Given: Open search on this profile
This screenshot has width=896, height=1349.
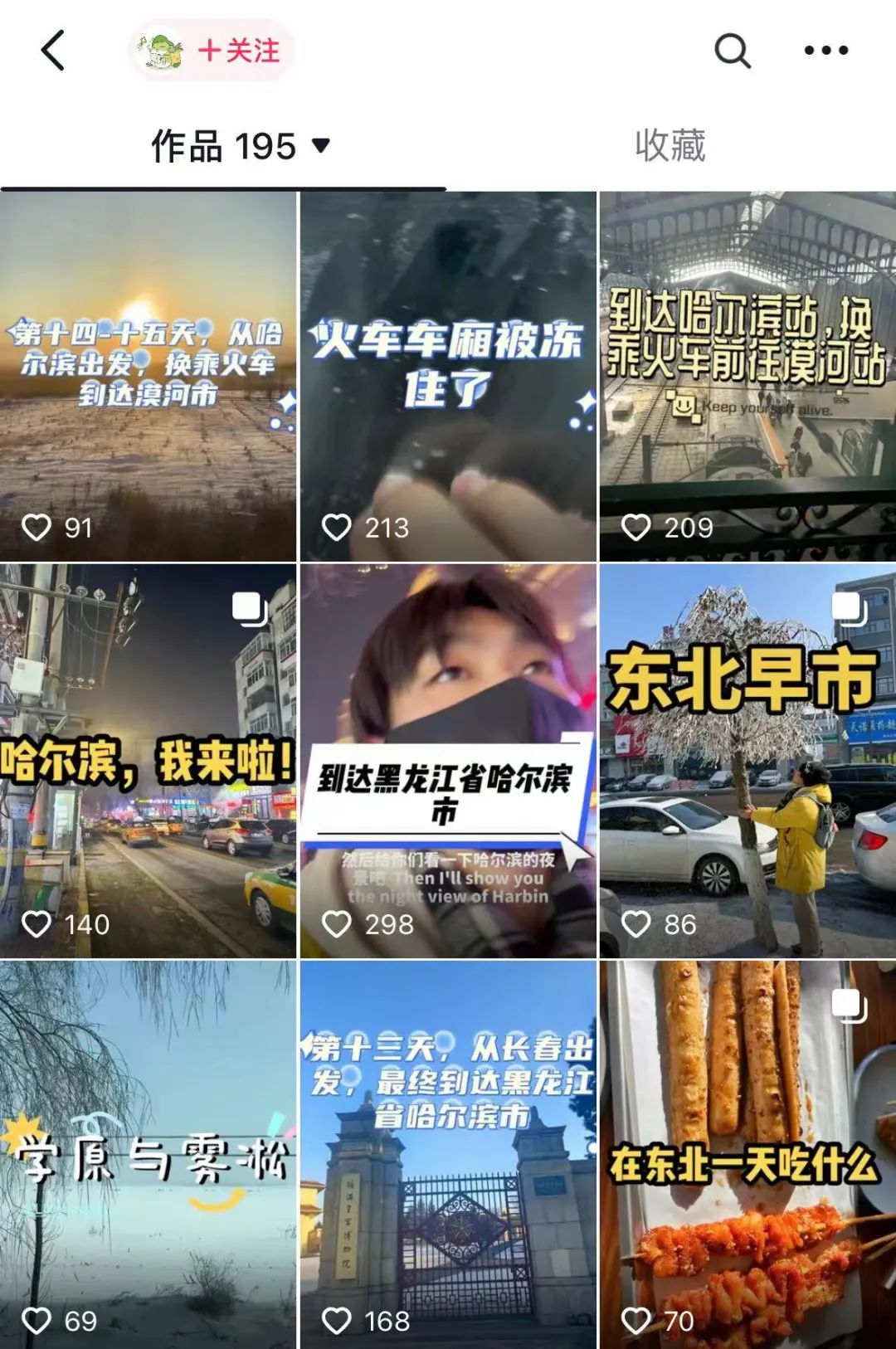Looking at the screenshot, I should coord(732,51).
